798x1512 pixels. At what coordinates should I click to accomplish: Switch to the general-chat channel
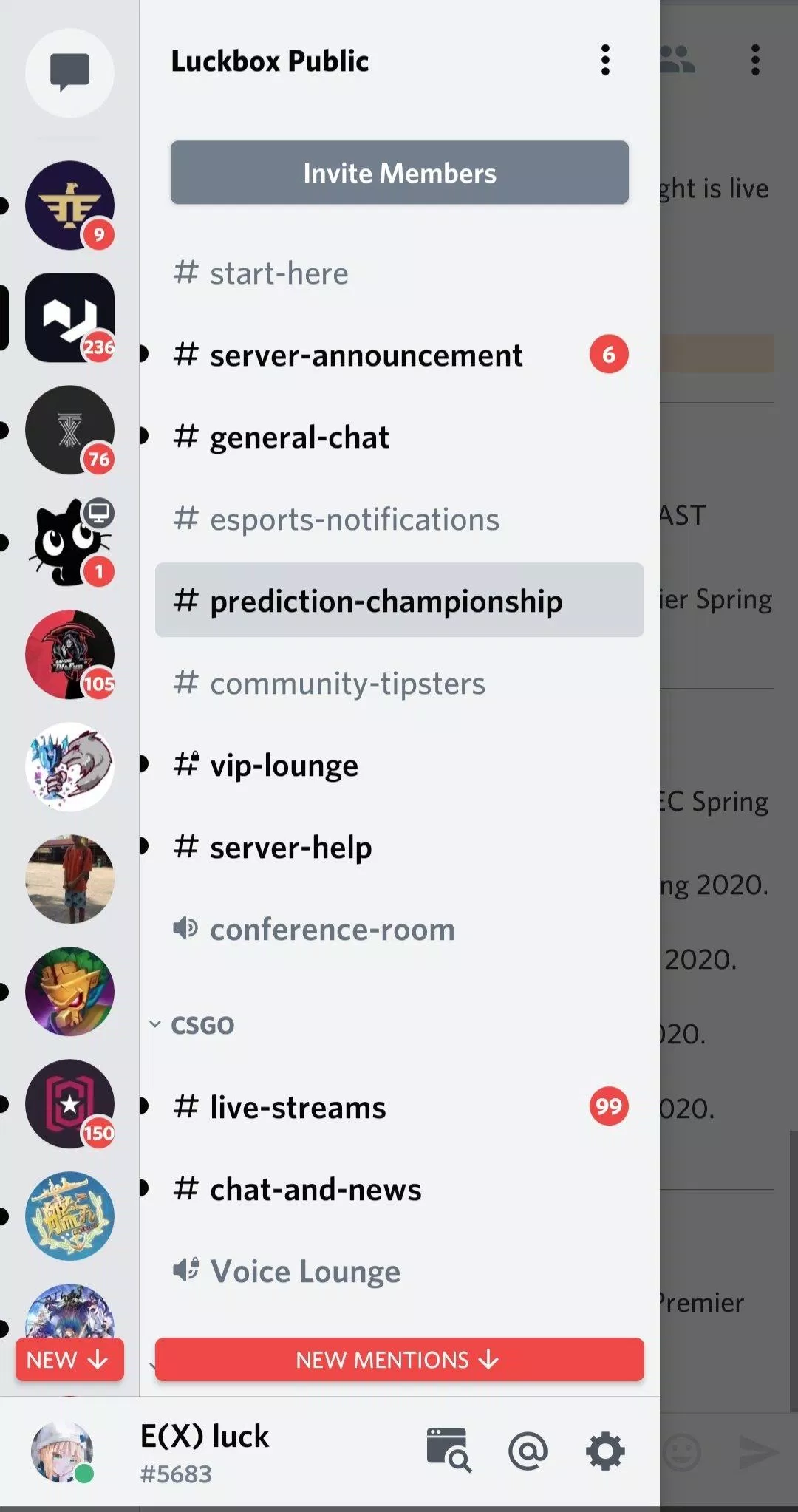tap(299, 437)
